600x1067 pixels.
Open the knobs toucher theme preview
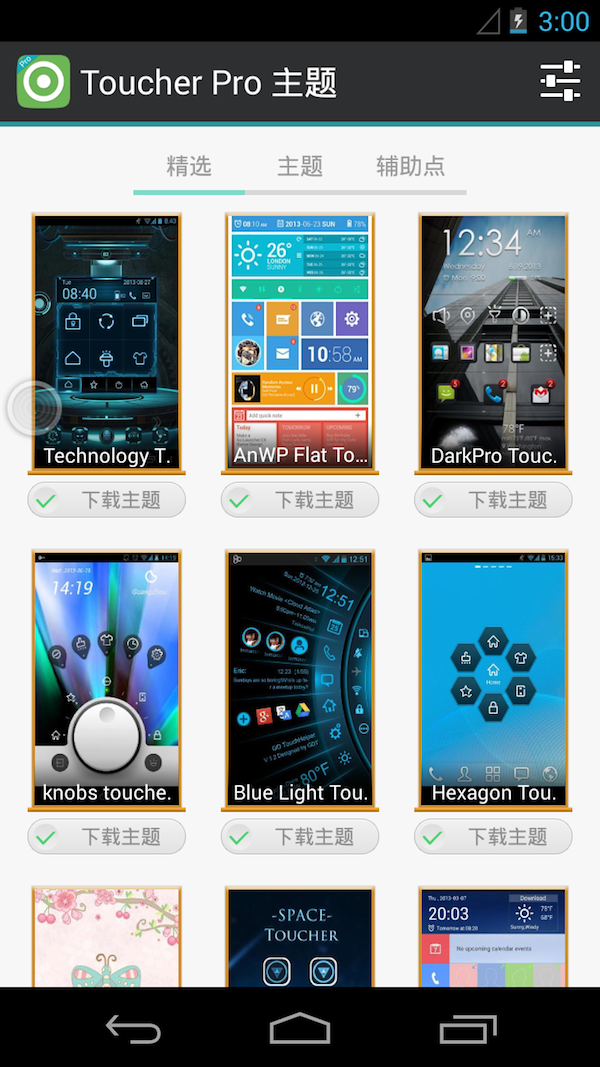click(107, 678)
